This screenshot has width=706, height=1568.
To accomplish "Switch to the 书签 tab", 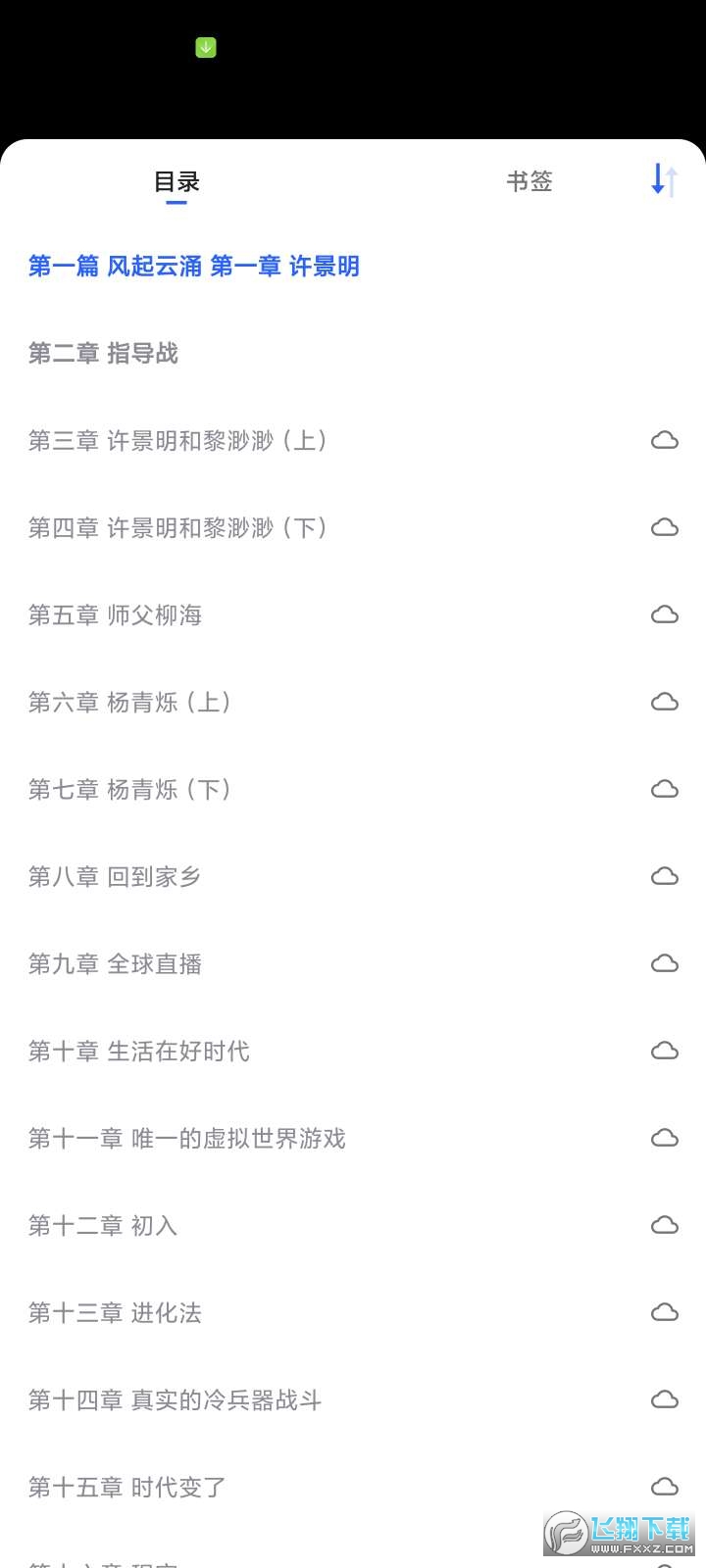I will point(529,180).
